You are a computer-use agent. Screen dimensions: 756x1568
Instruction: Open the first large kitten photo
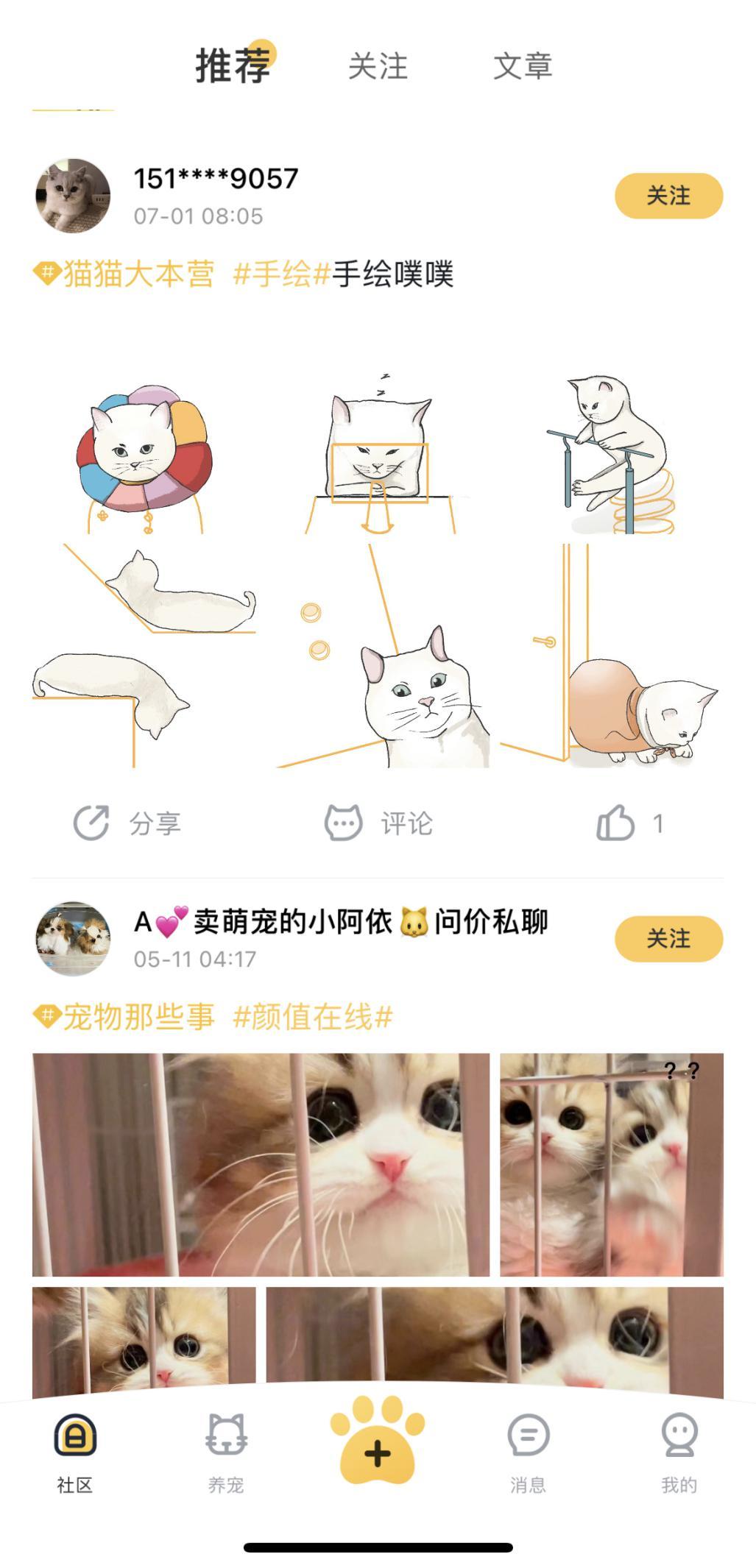click(261, 1165)
